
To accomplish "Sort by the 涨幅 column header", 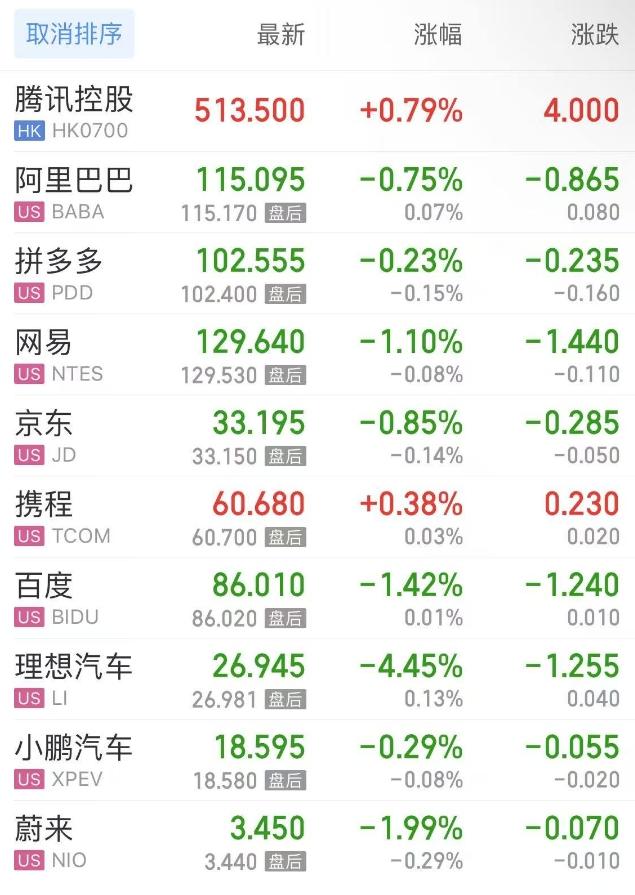I will click(x=438, y=34).
